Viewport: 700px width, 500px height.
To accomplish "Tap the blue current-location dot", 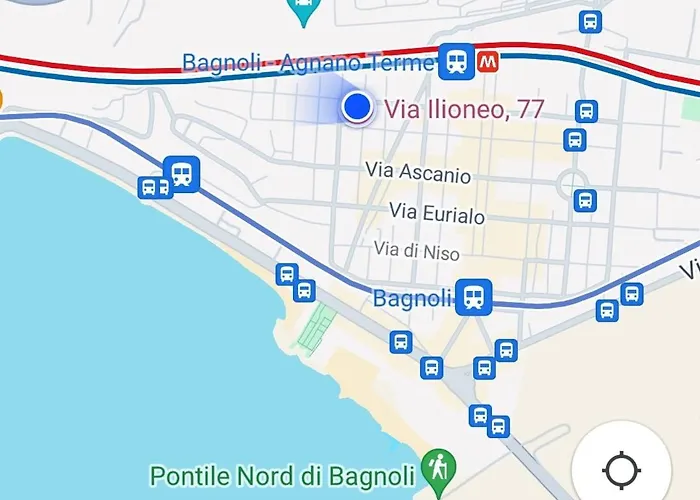I will (x=356, y=107).
